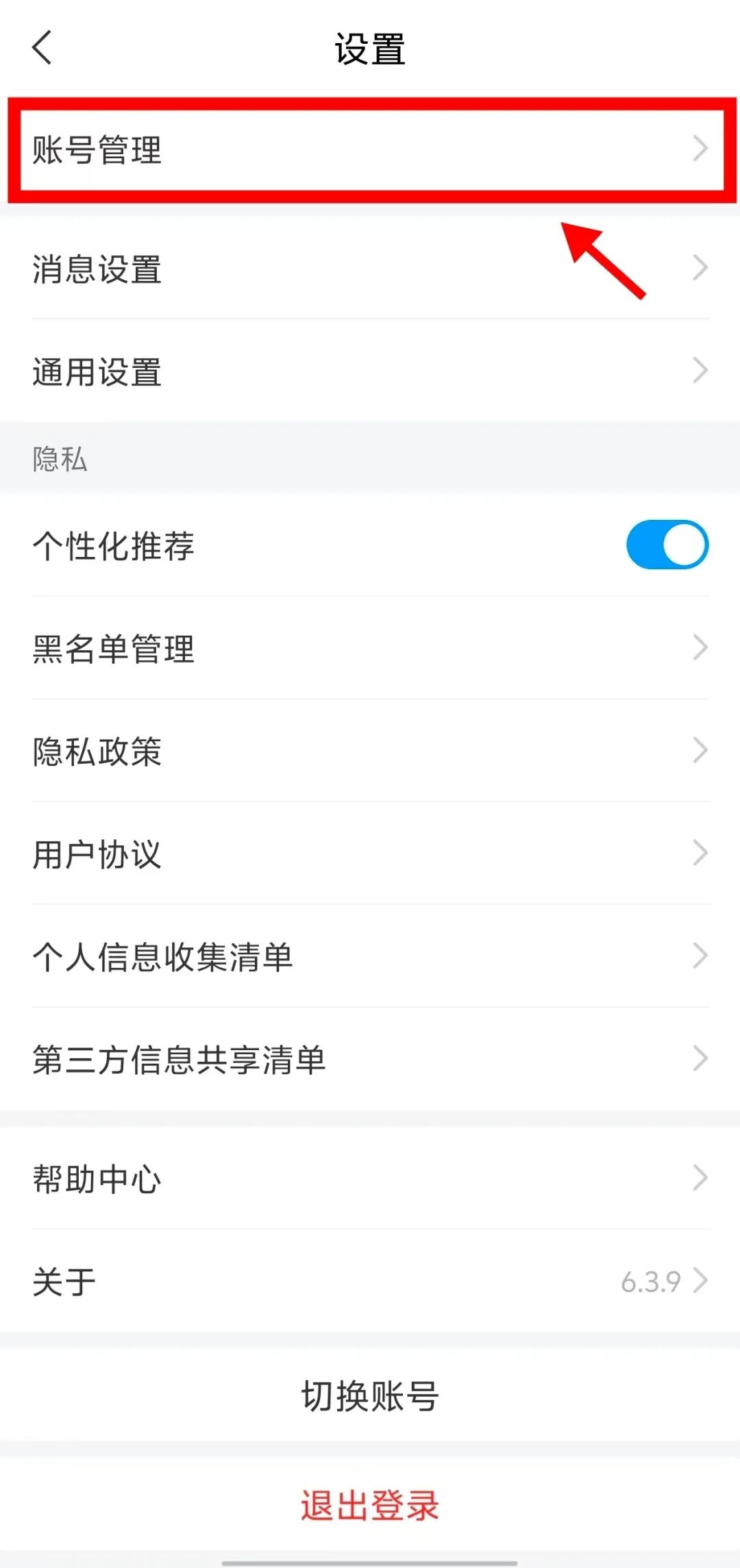Tap 切换账号 button

click(x=370, y=1396)
